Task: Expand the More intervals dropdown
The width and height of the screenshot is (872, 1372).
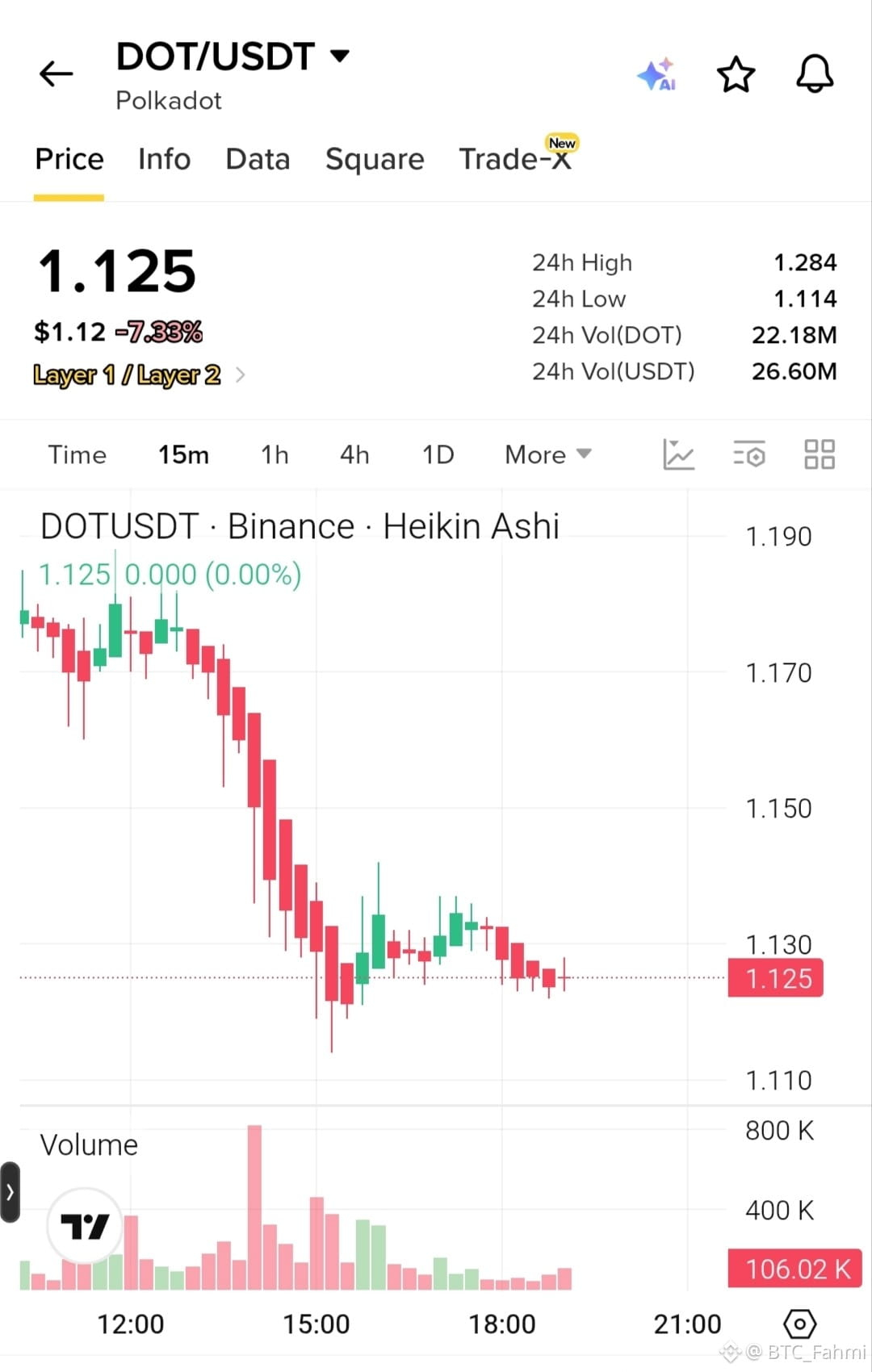Action: (548, 454)
